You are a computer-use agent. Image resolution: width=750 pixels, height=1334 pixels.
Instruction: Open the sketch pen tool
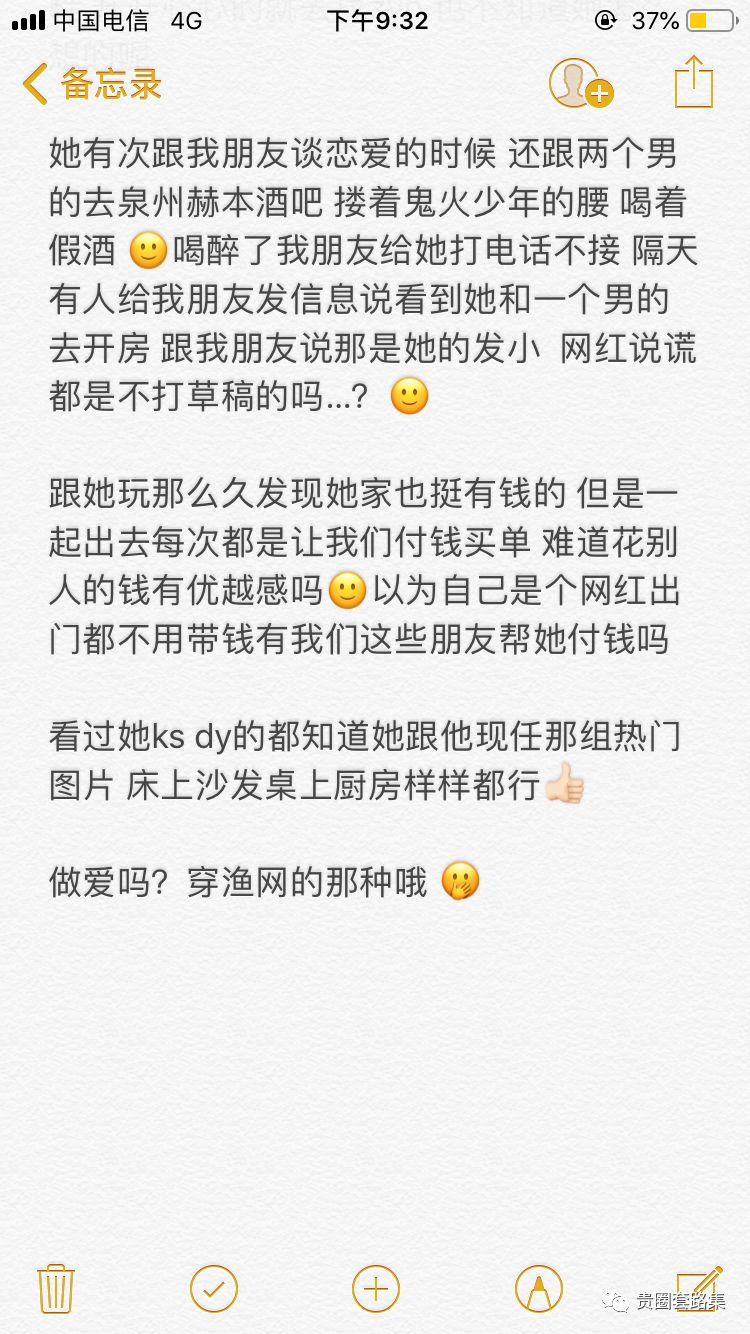click(x=538, y=1288)
